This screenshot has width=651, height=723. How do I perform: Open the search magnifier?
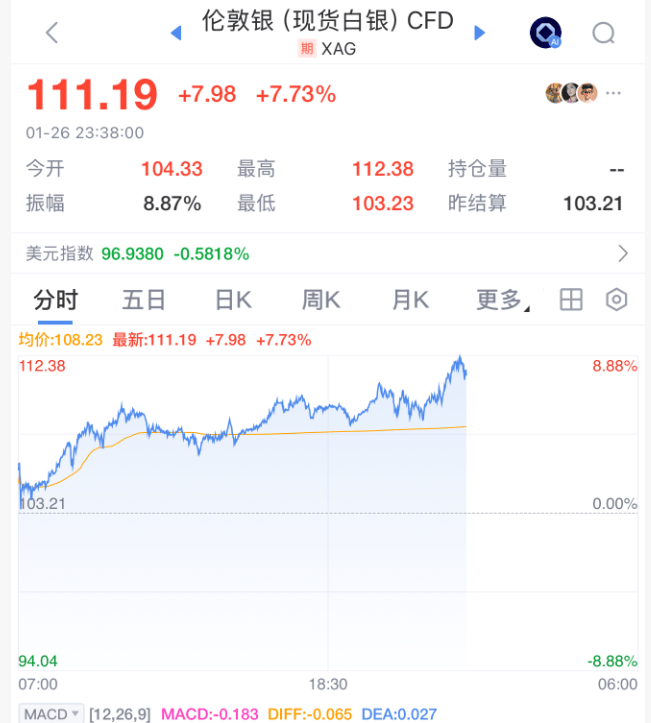pyautogui.click(x=603, y=33)
